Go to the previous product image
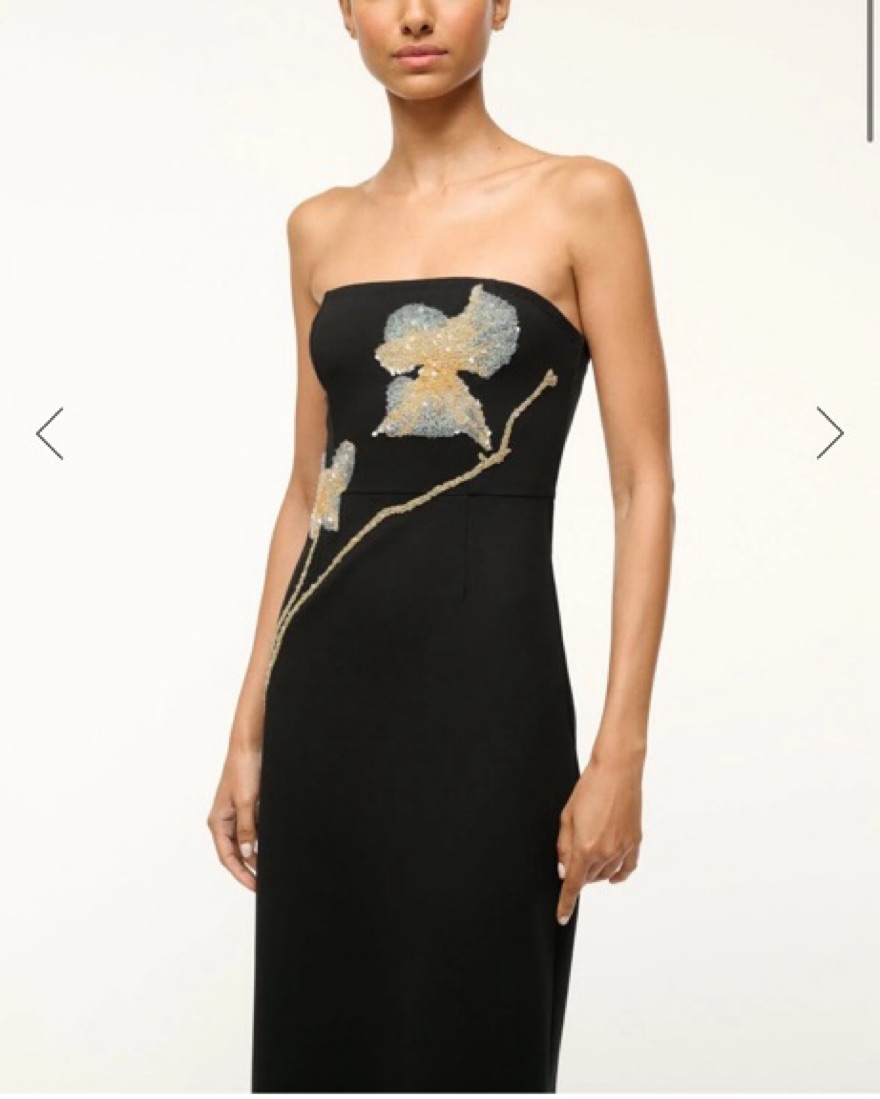 [x=50, y=433]
